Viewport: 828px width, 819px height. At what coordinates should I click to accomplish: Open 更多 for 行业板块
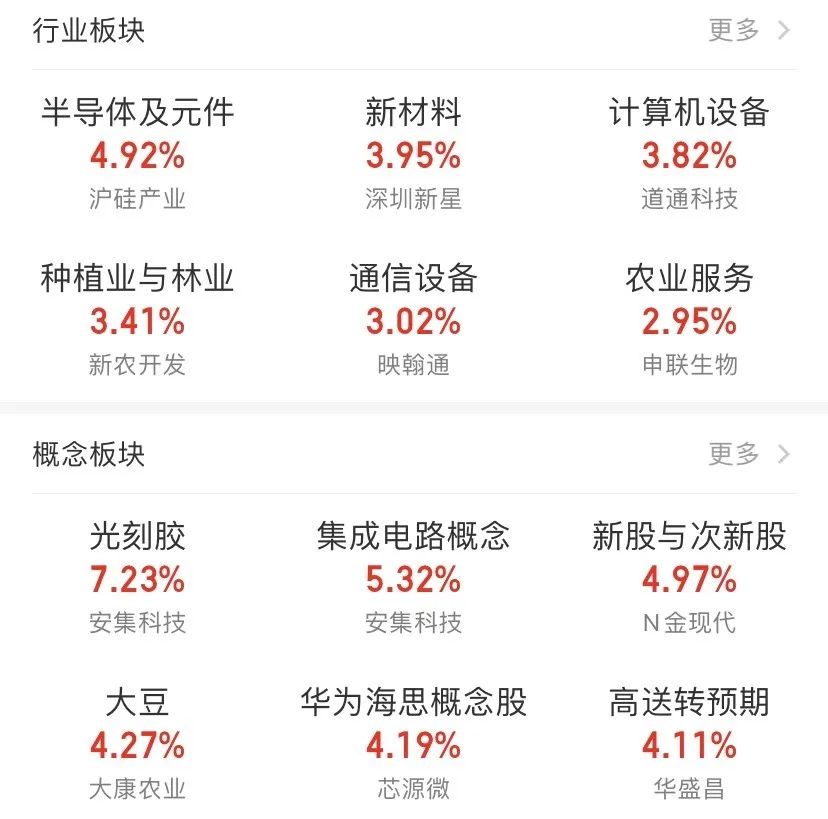748,30
